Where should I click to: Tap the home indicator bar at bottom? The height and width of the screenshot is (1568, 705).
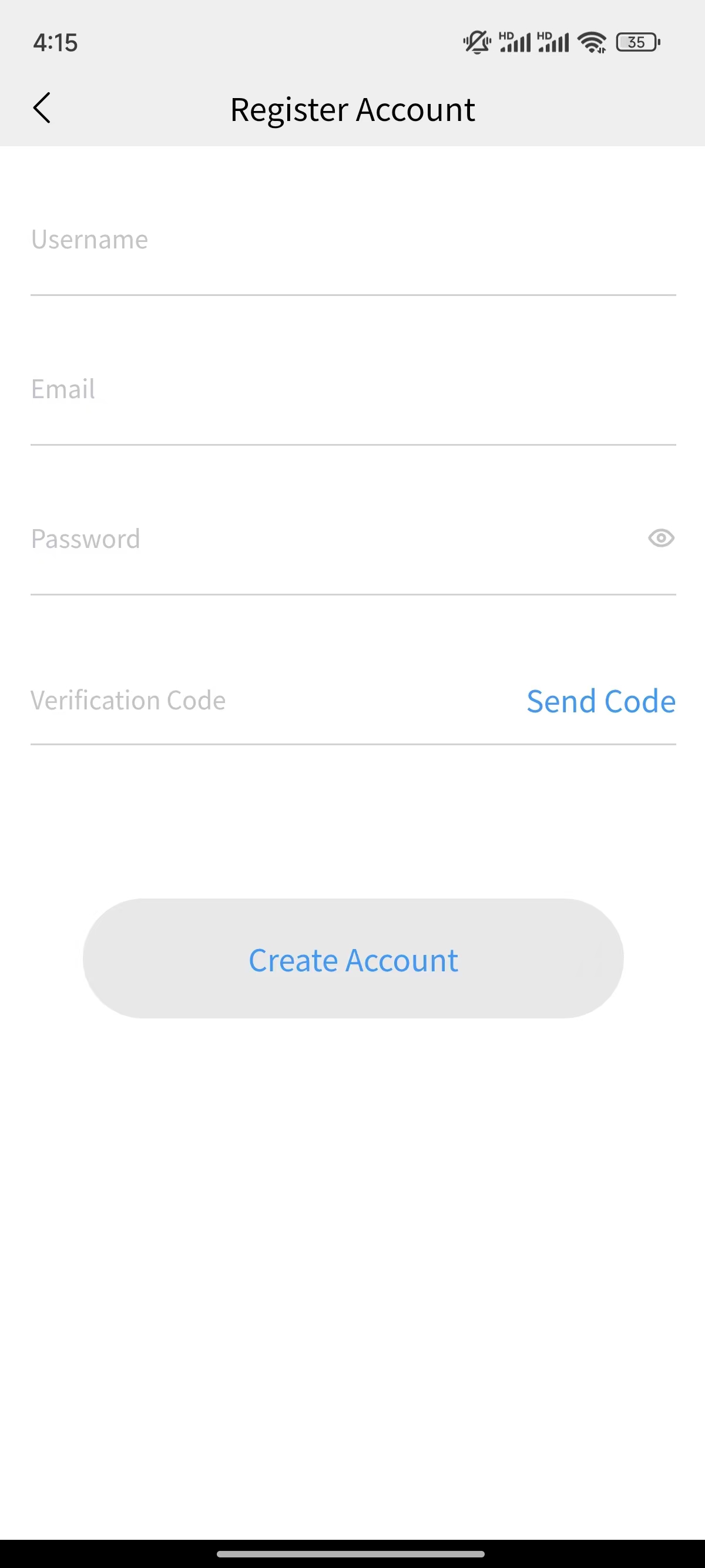pos(352,1552)
